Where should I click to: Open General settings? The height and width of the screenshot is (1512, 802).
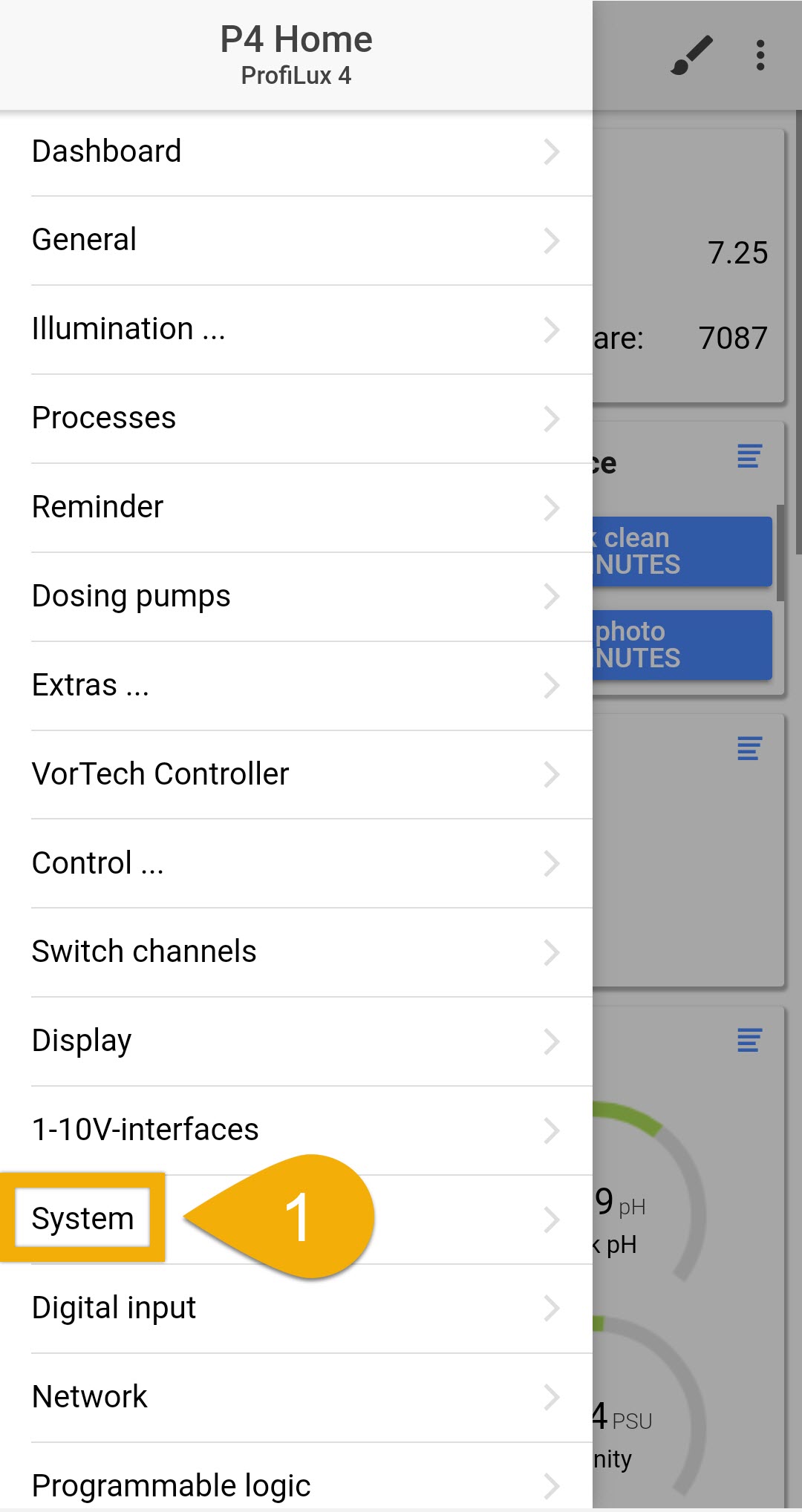(296, 240)
